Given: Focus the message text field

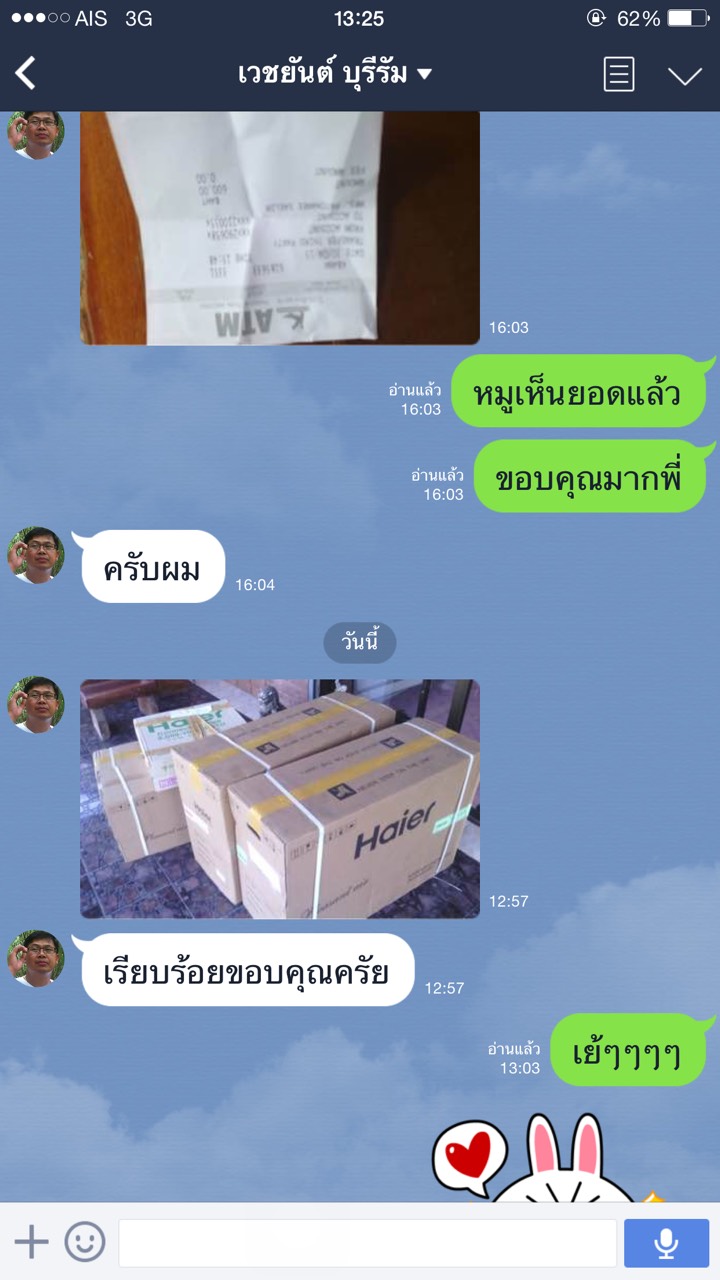Looking at the screenshot, I should click(367, 1243).
